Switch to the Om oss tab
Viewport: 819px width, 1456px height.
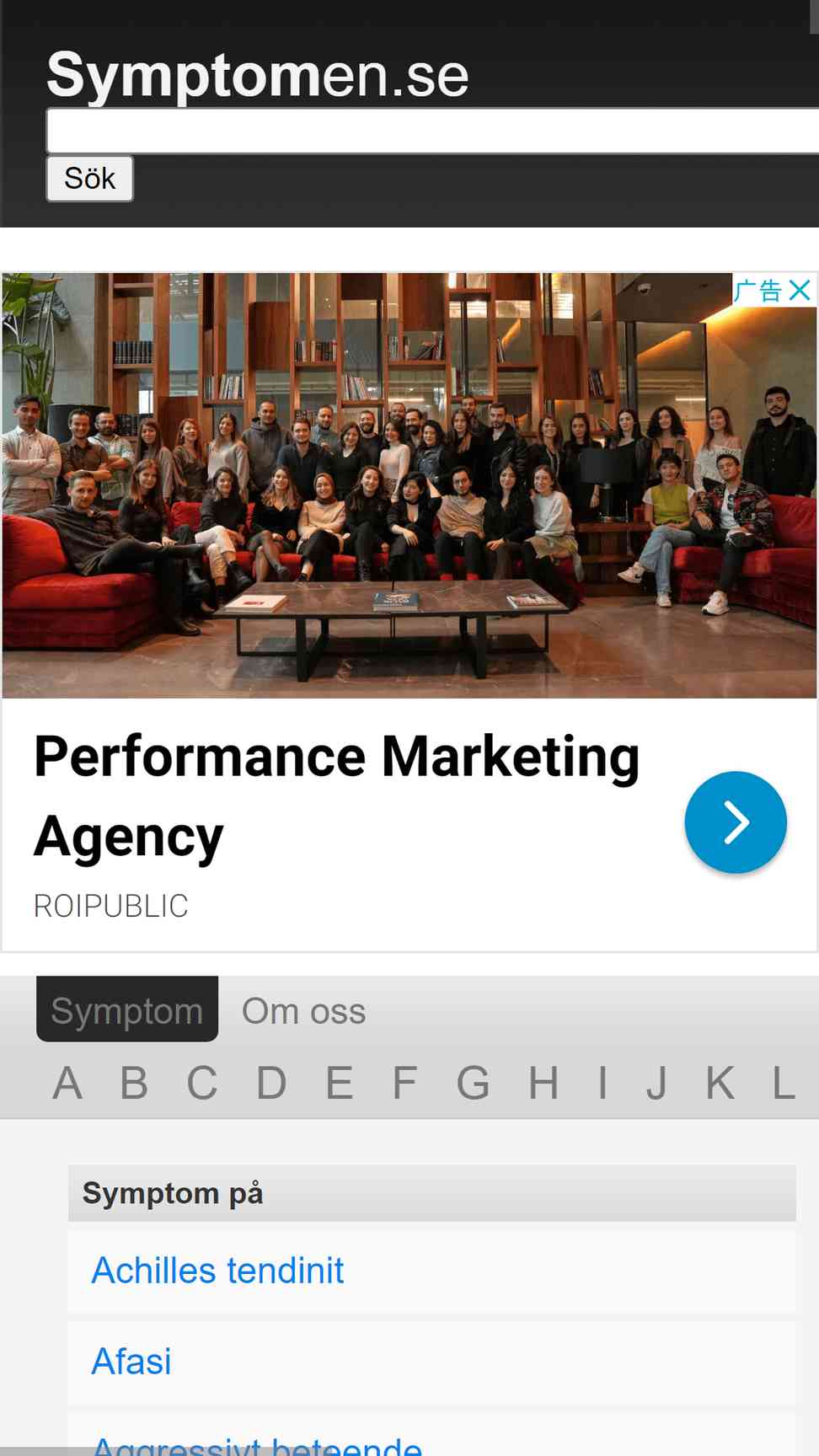tap(304, 1011)
